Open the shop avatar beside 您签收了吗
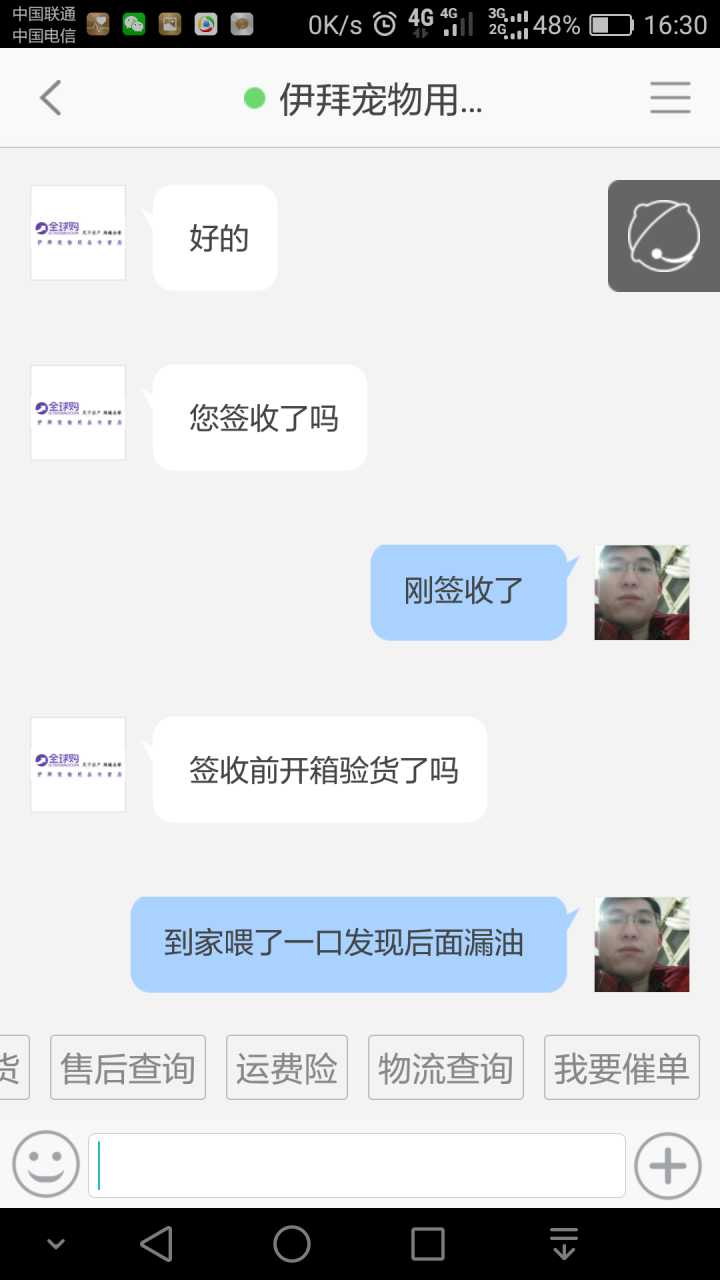 click(x=78, y=413)
